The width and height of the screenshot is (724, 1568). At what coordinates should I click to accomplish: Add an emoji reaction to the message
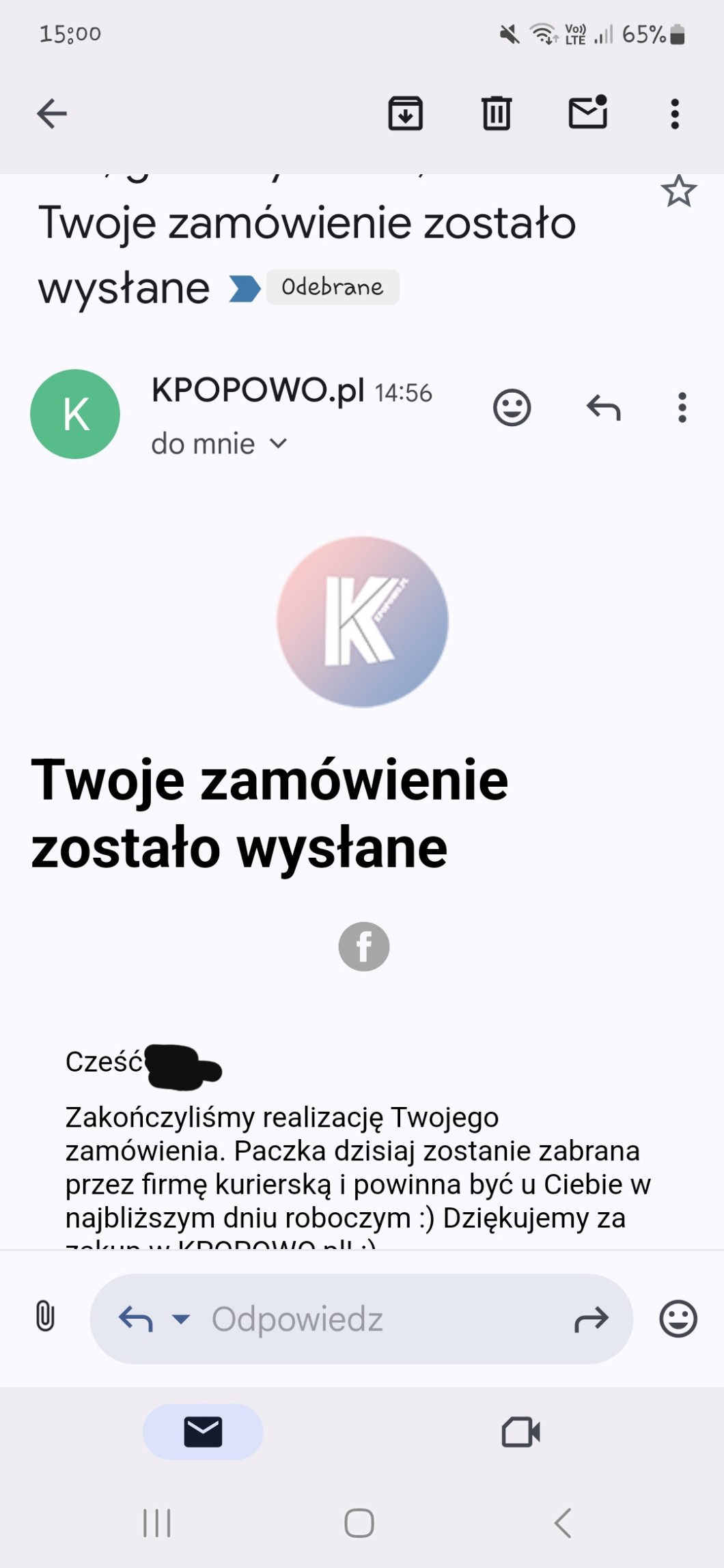tap(512, 408)
